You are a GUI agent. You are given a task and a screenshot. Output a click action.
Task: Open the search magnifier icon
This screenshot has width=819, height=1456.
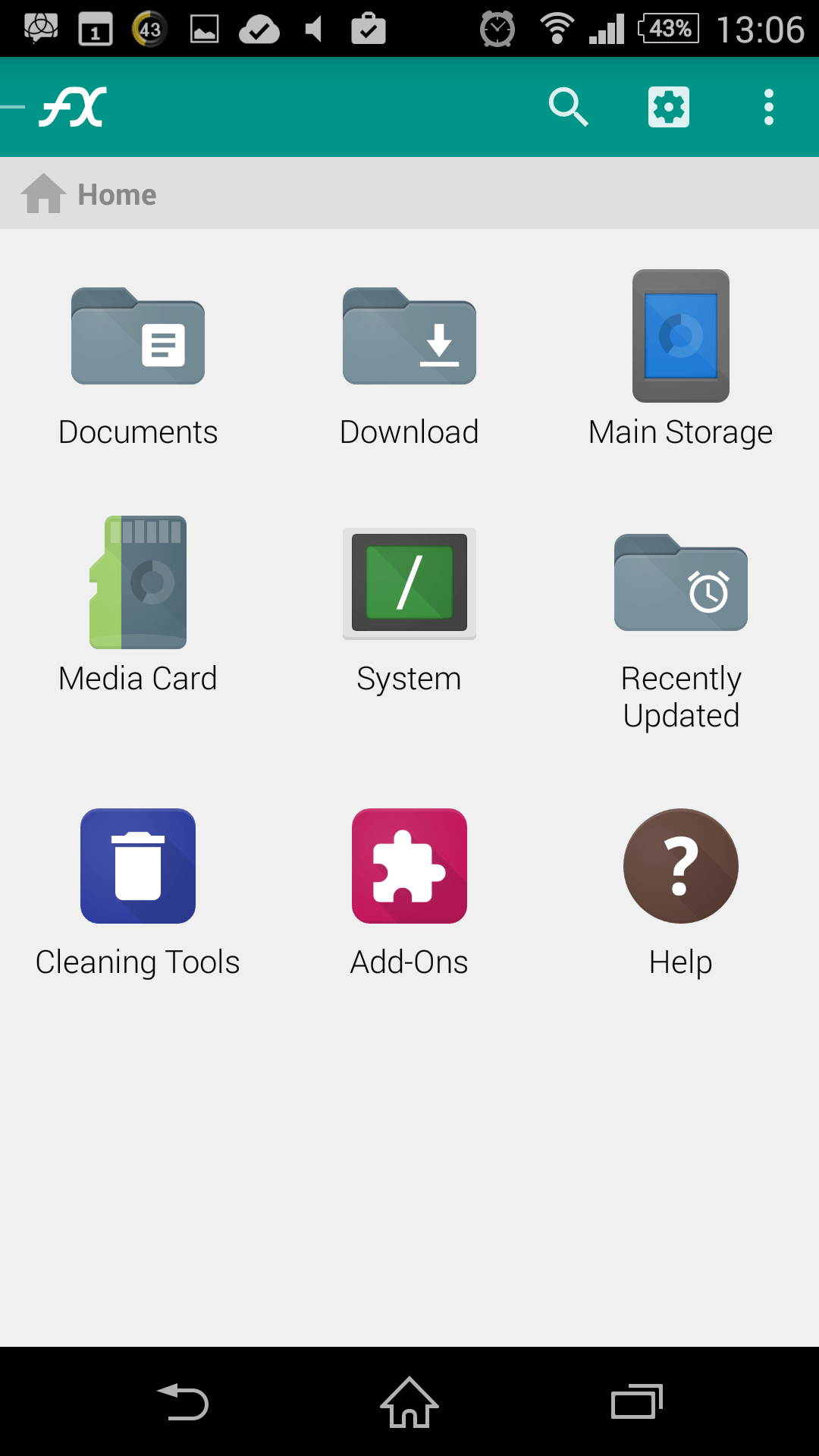point(568,107)
